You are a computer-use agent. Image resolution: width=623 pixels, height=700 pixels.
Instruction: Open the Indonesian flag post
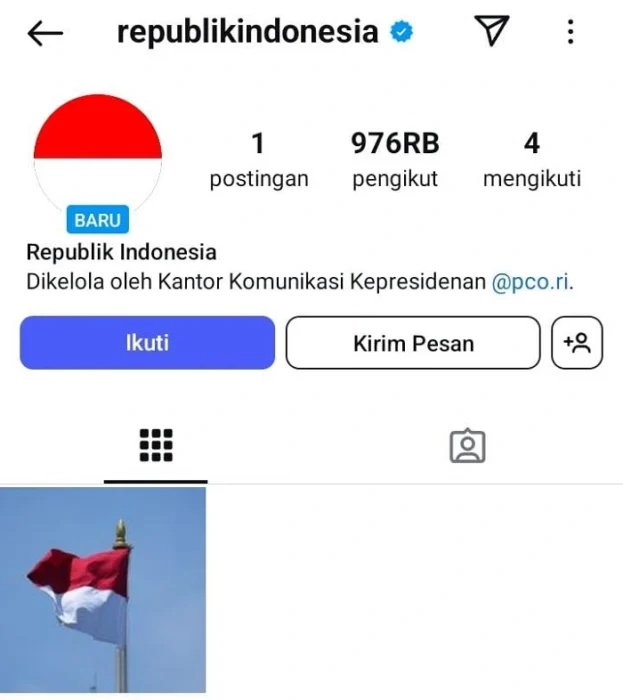tap(103, 592)
